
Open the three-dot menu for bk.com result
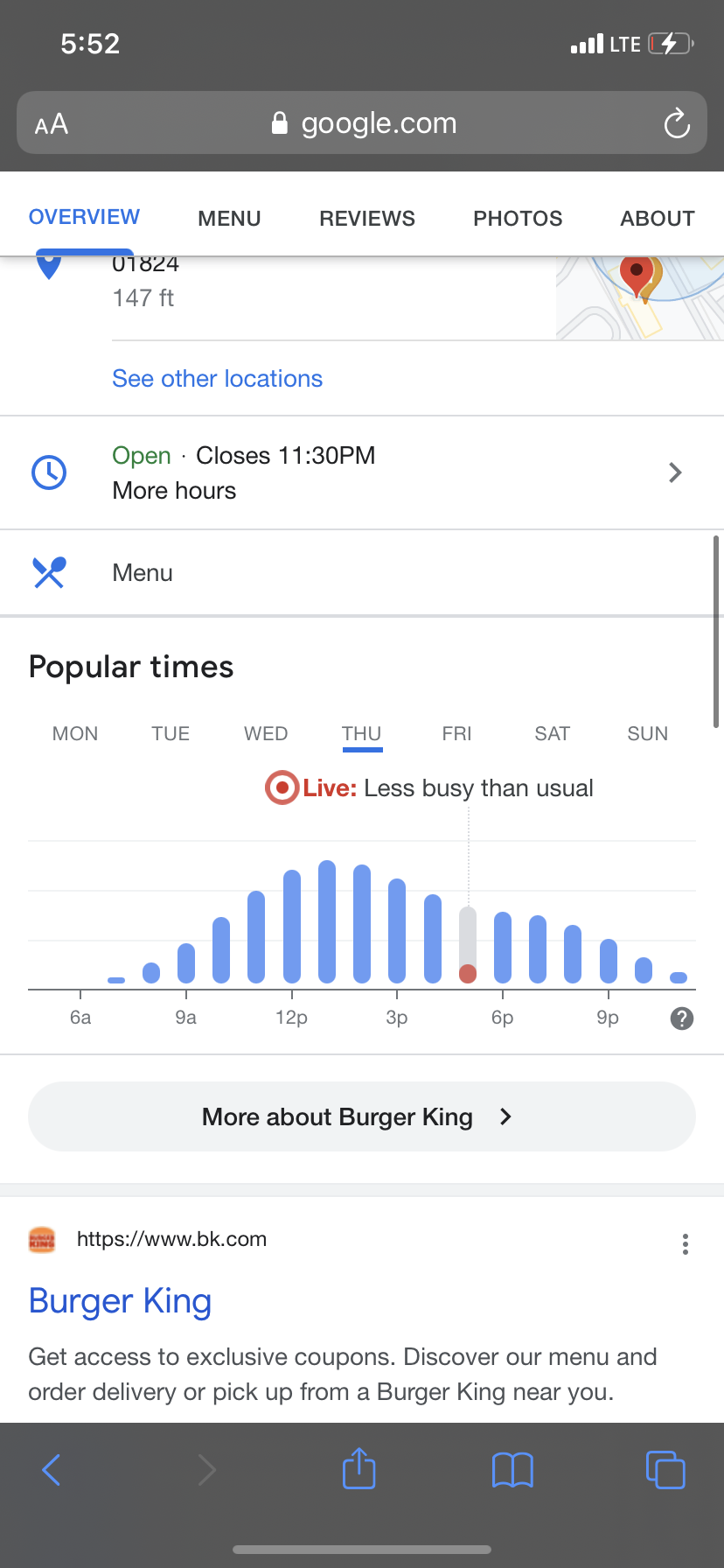[686, 1244]
